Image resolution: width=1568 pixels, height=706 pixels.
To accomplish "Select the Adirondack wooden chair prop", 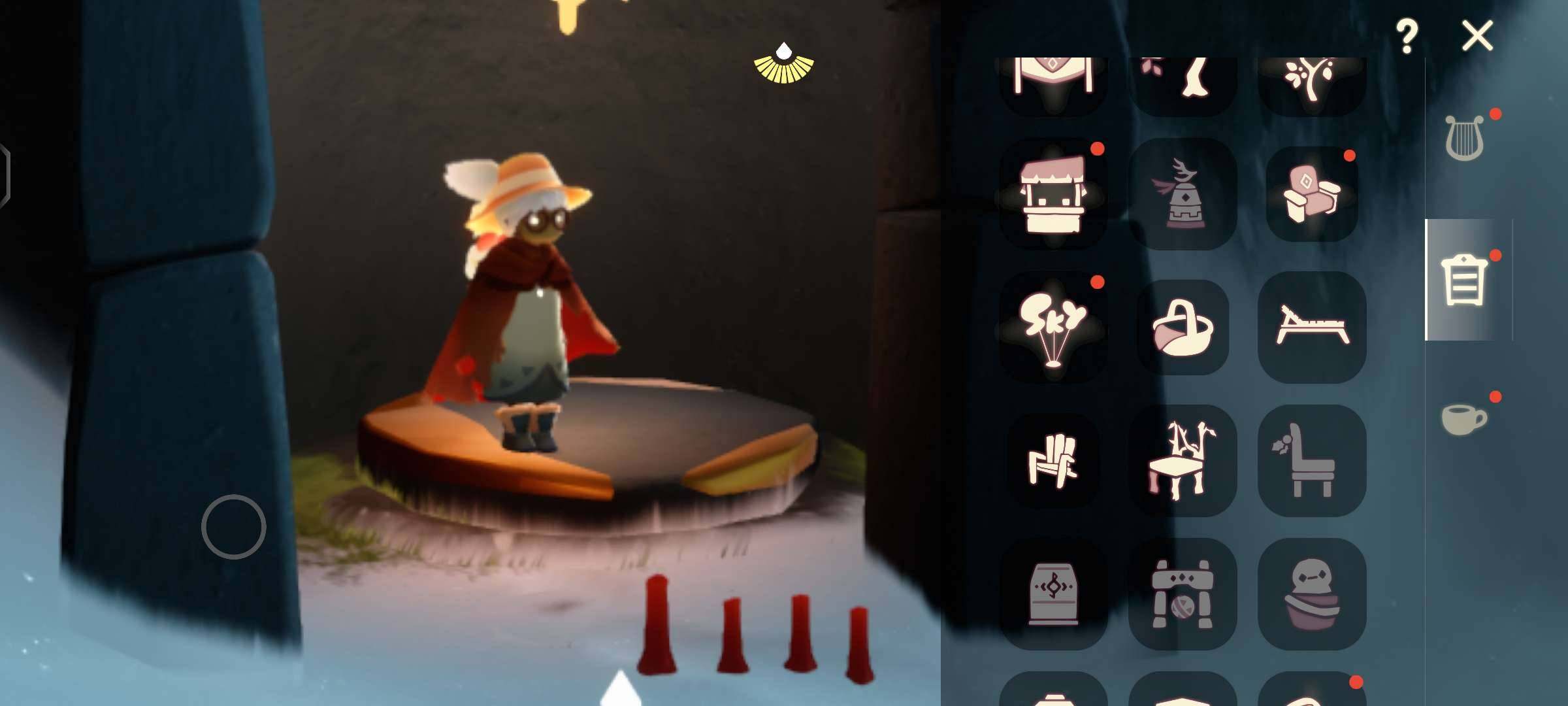I will click(1053, 461).
